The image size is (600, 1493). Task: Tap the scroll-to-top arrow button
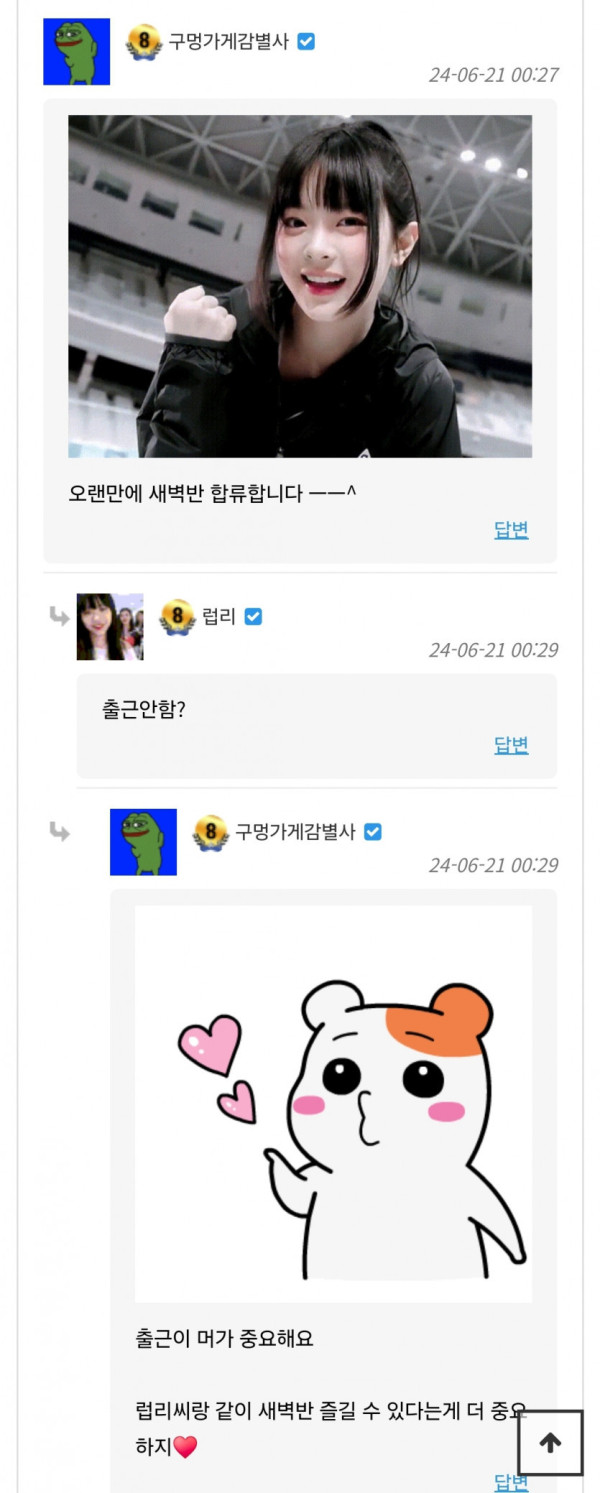point(550,1442)
